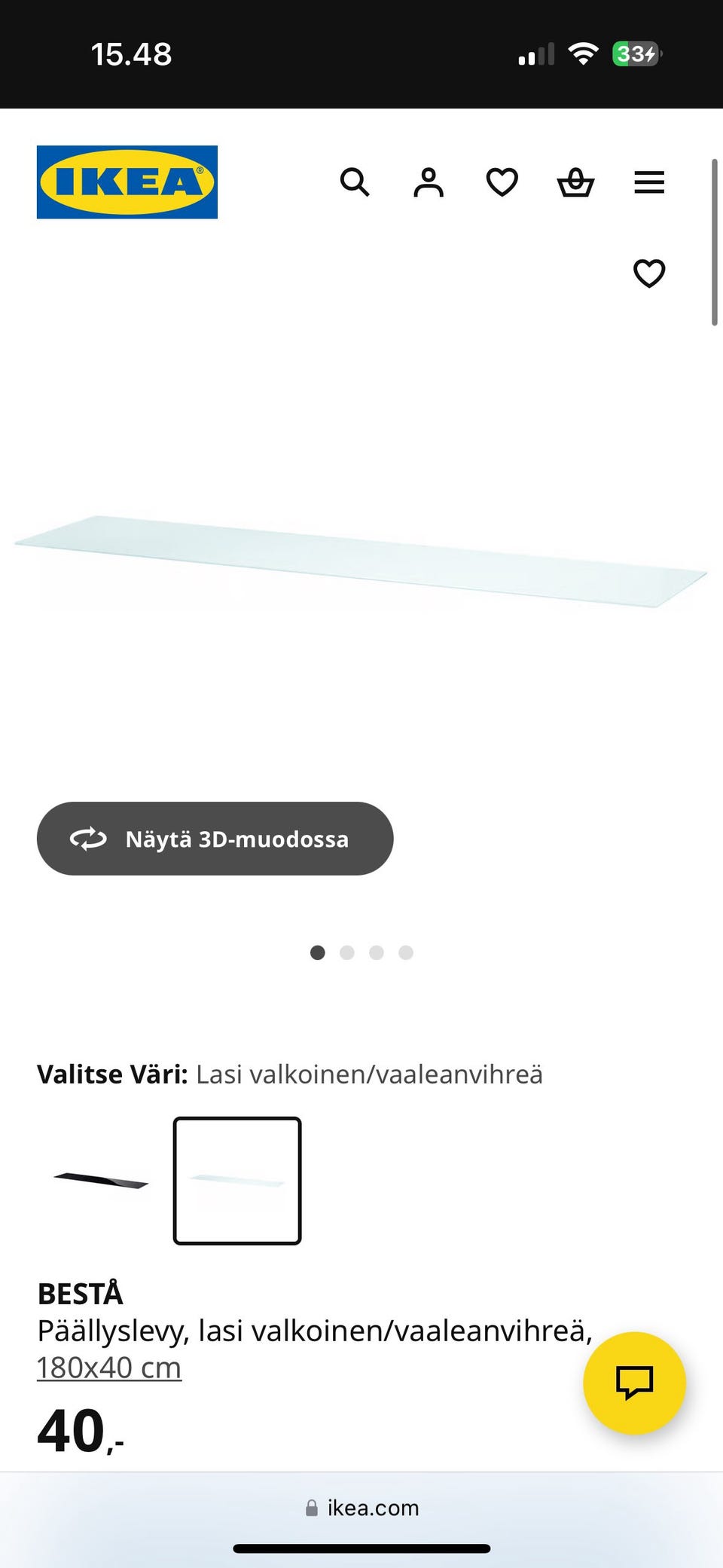Click the IKEA logo to go home

point(127,182)
